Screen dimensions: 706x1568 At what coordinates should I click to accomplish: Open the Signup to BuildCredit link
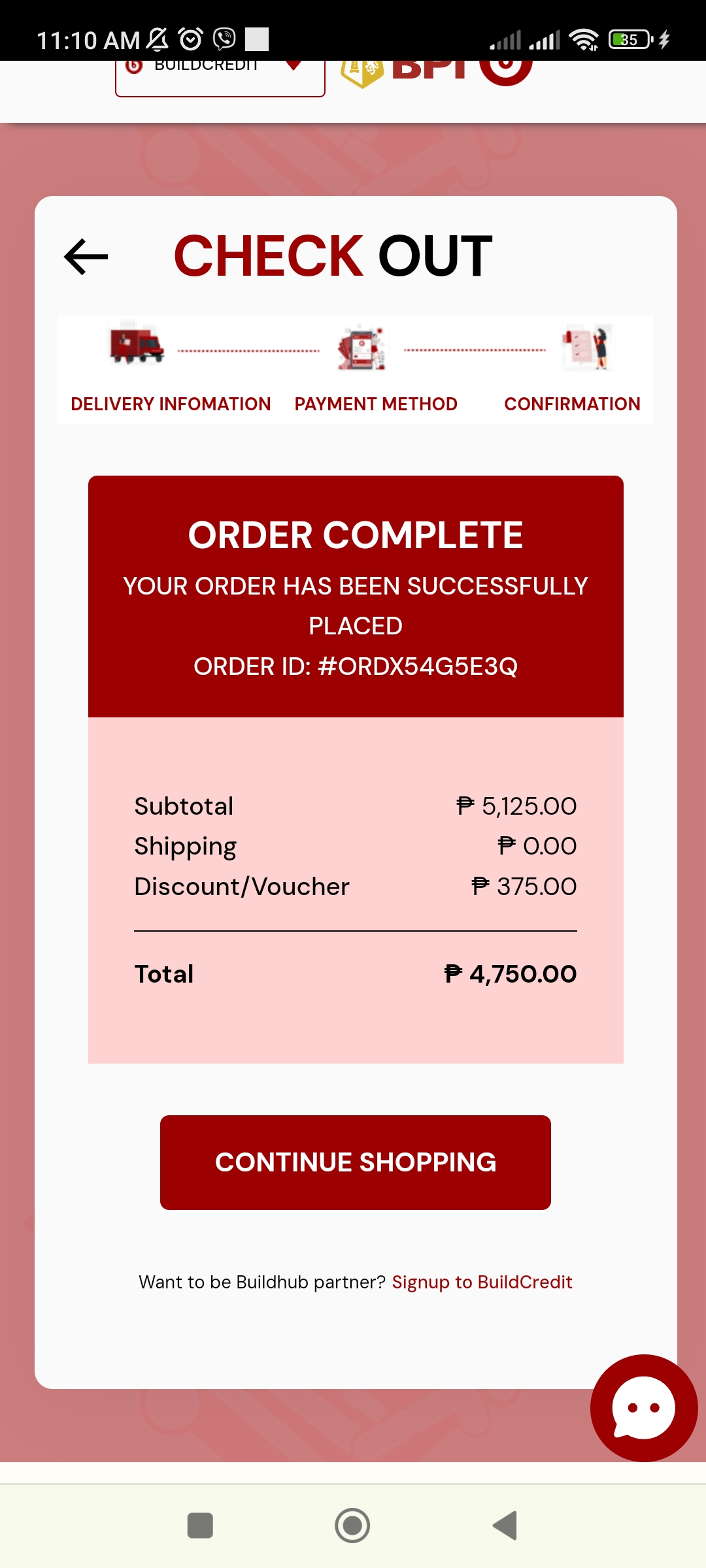[x=482, y=1282]
